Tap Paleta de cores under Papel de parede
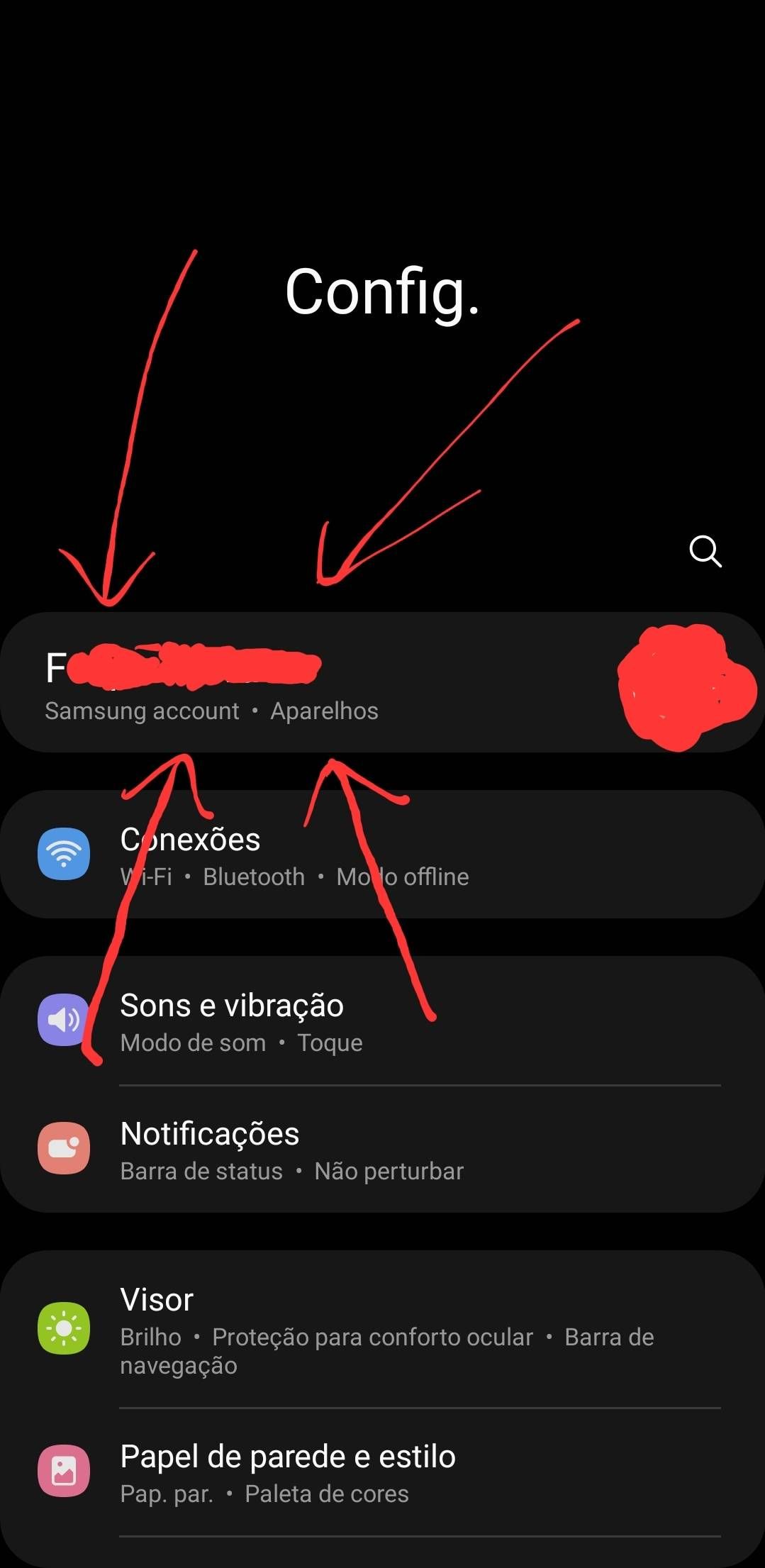 coord(326,1494)
